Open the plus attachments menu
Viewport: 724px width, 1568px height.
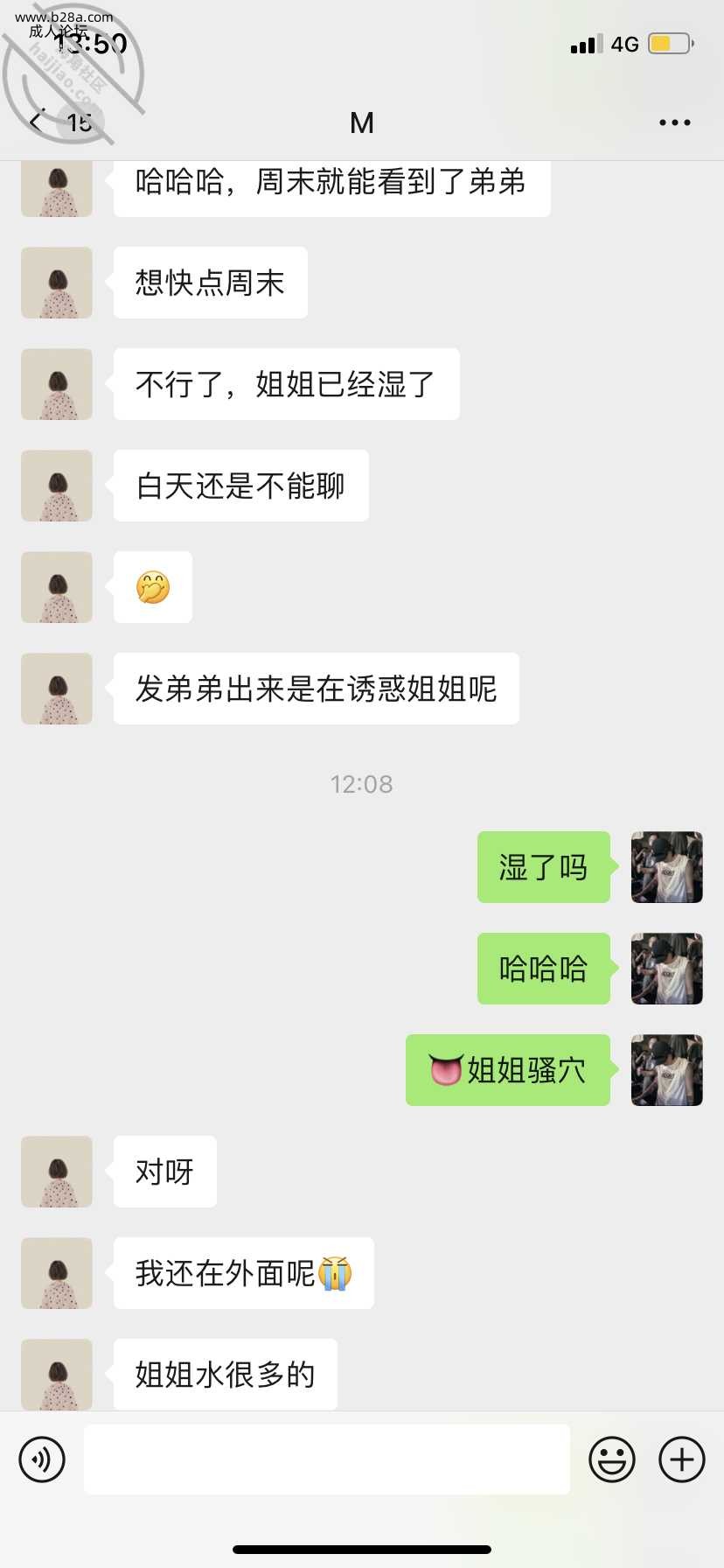tap(681, 1459)
